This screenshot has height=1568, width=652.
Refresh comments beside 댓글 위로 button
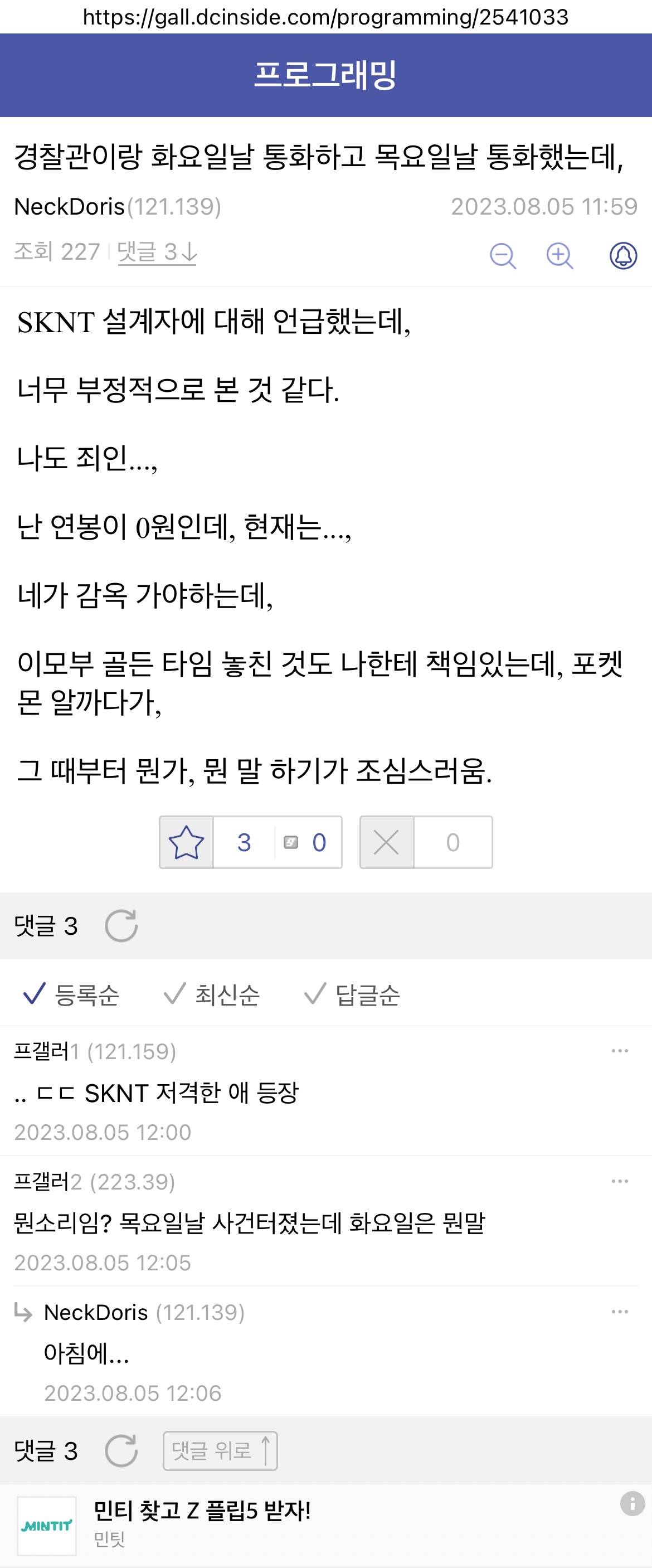coord(121,1451)
